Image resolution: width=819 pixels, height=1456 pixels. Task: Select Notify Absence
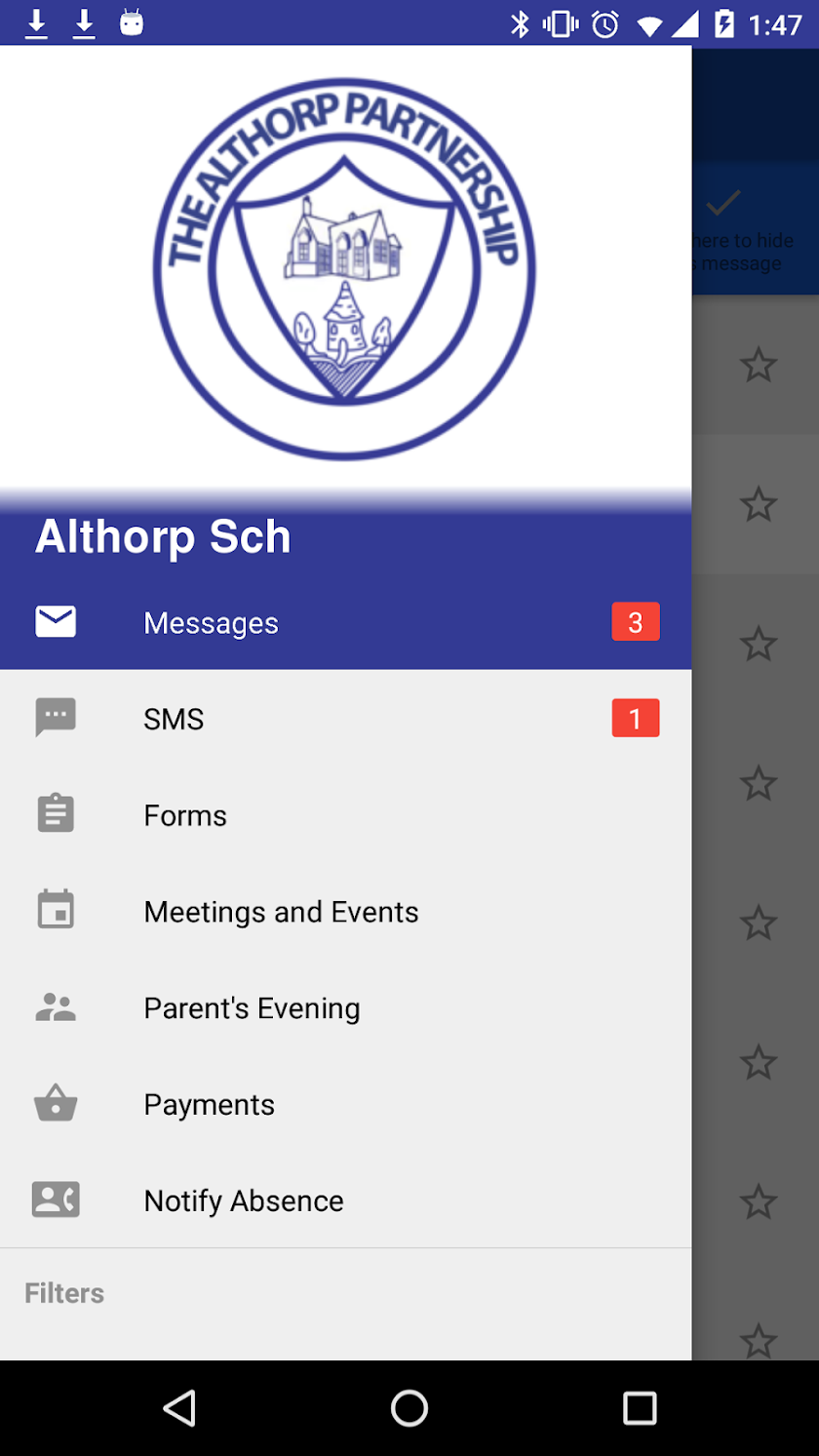(244, 1200)
